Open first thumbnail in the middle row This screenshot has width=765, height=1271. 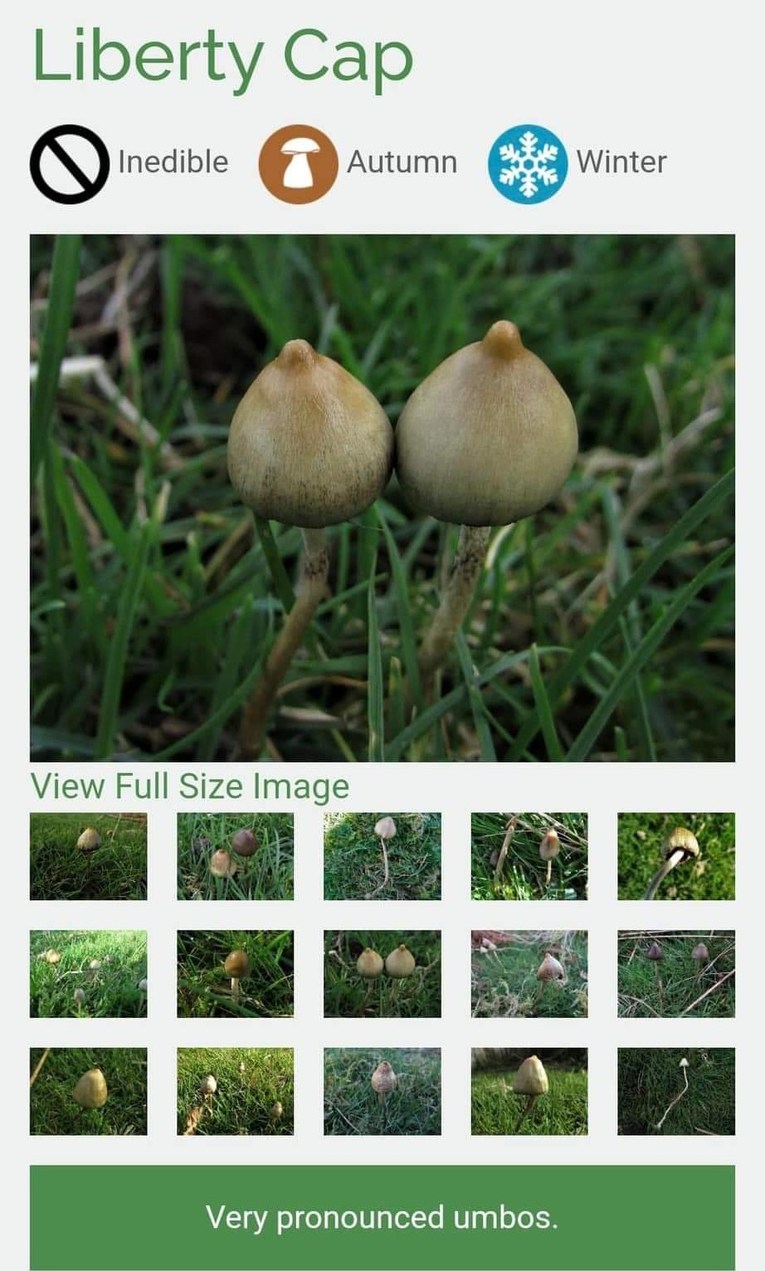[88, 974]
